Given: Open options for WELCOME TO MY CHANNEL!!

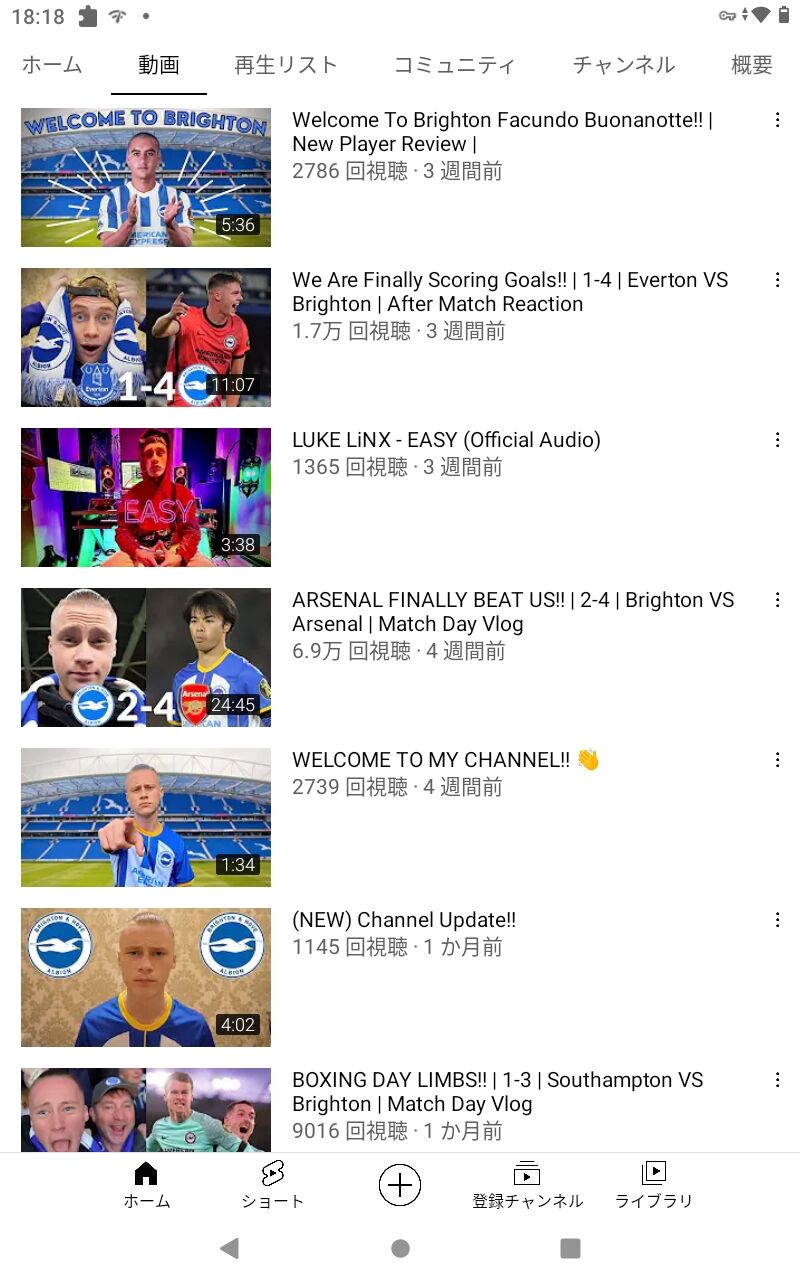Looking at the screenshot, I should pos(777,760).
